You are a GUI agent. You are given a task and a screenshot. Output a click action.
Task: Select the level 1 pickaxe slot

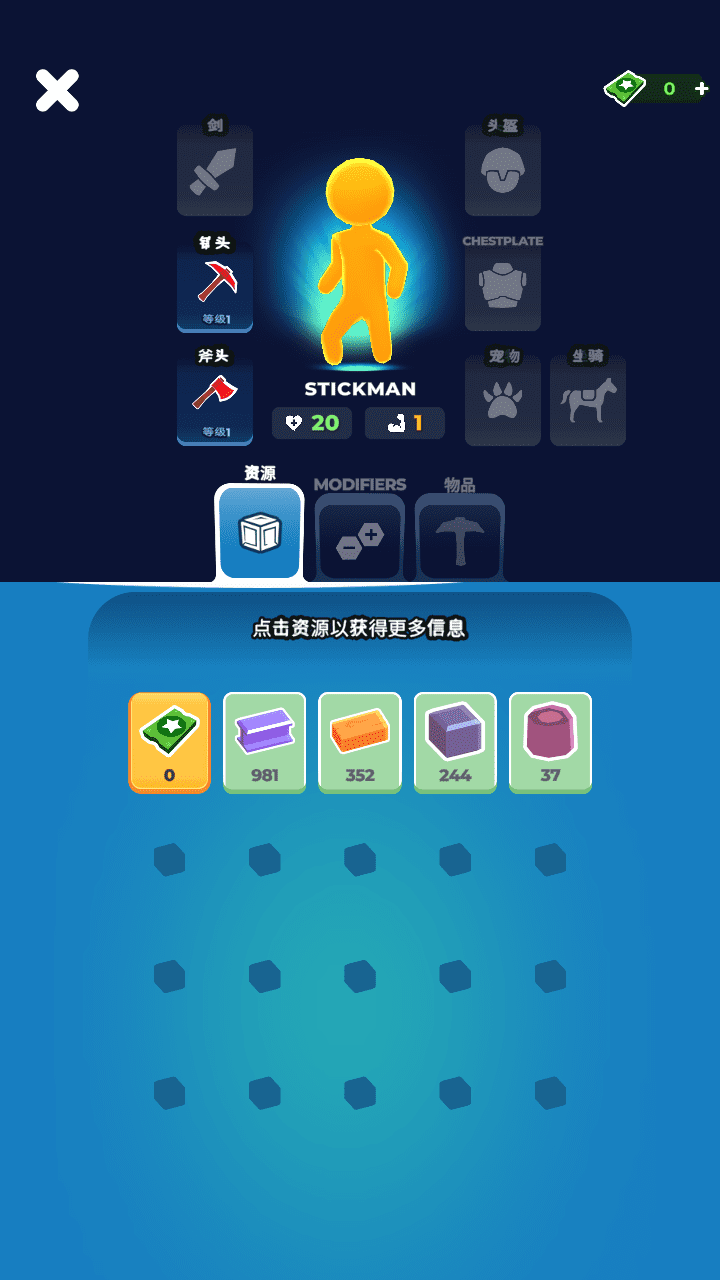tap(215, 285)
